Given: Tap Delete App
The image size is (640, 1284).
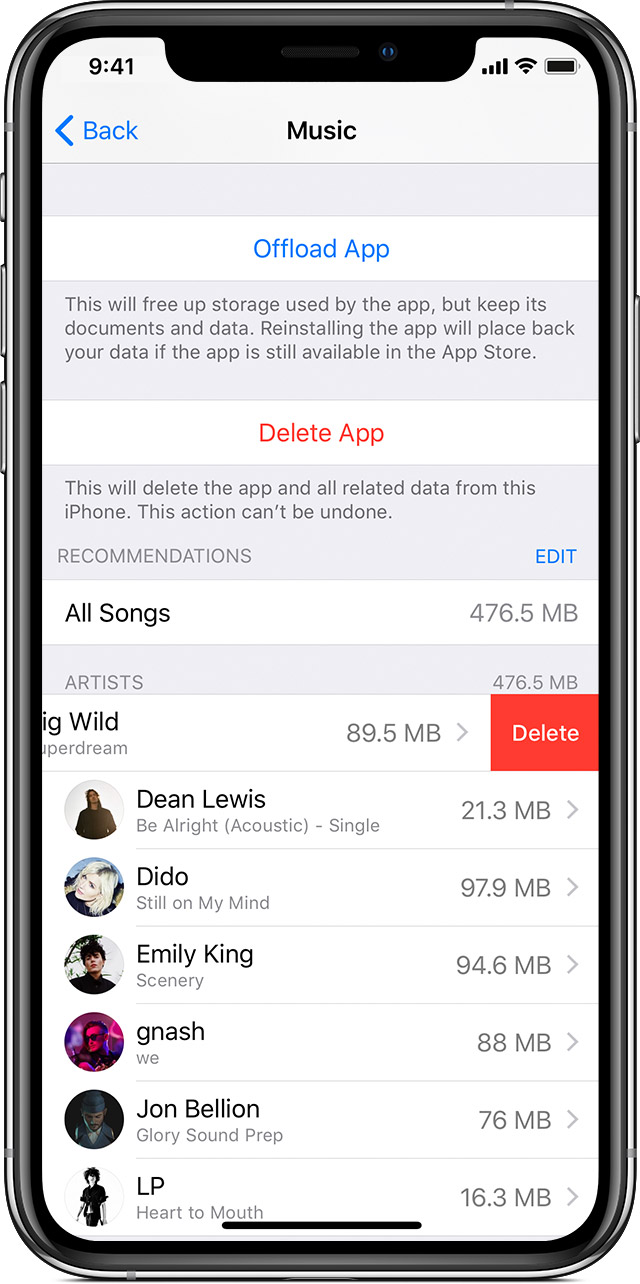Looking at the screenshot, I should 321,433.
